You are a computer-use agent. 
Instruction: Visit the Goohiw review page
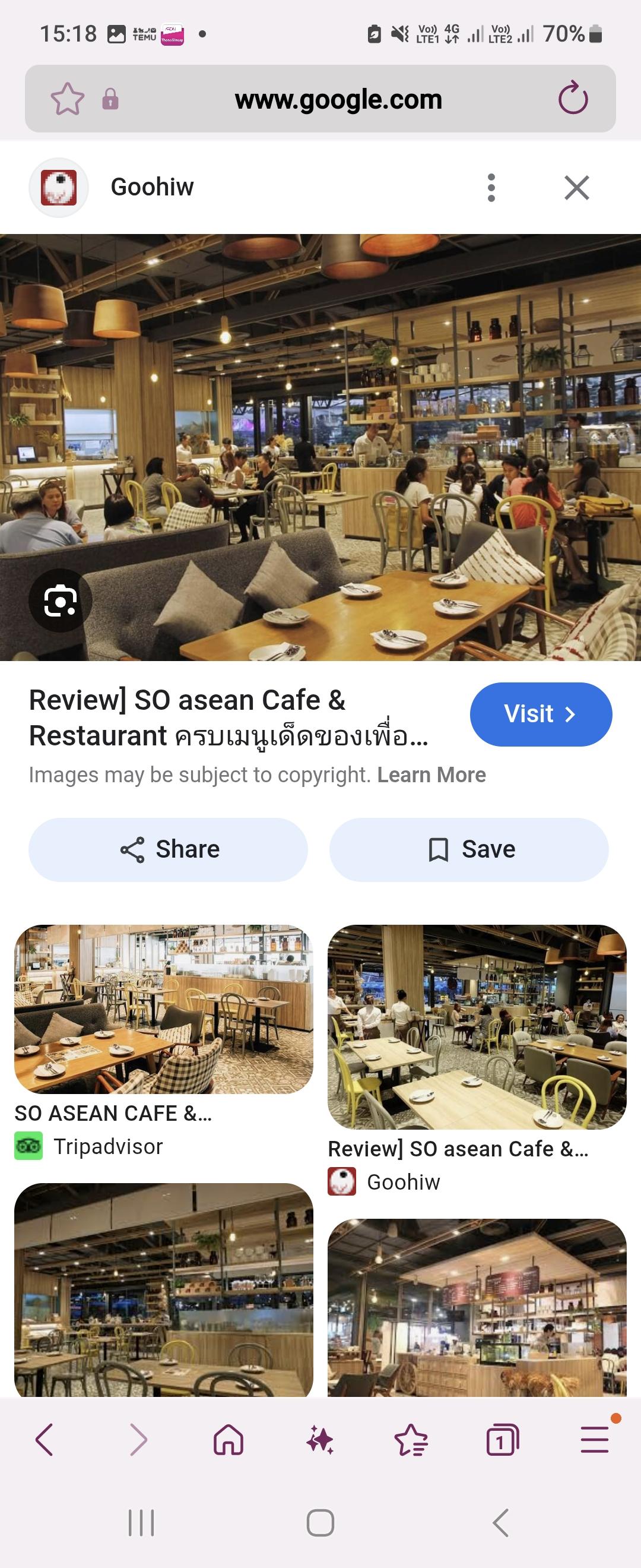coord(540,714)
